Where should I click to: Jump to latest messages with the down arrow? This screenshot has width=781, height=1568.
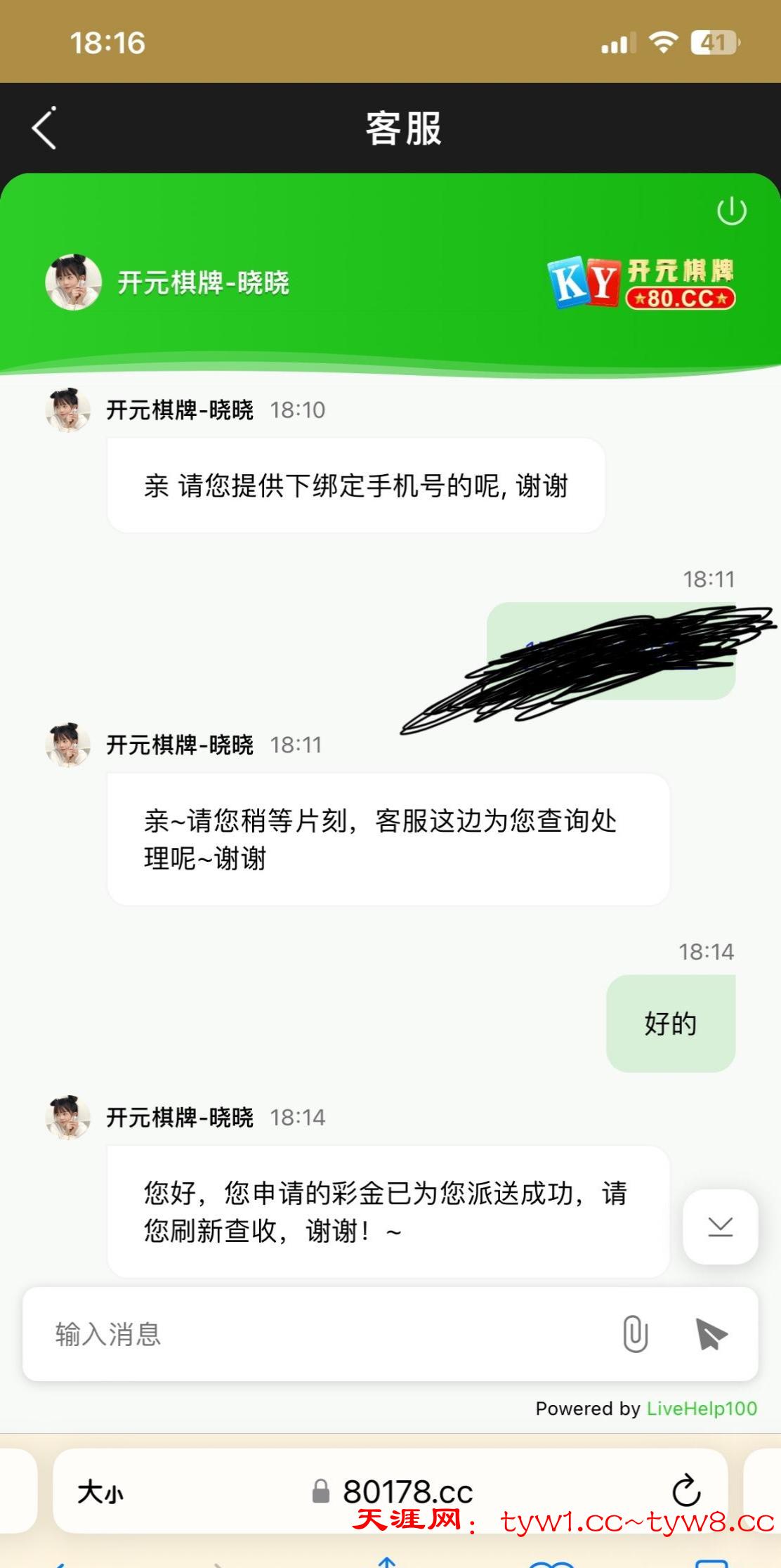(x=721, y=1227)
